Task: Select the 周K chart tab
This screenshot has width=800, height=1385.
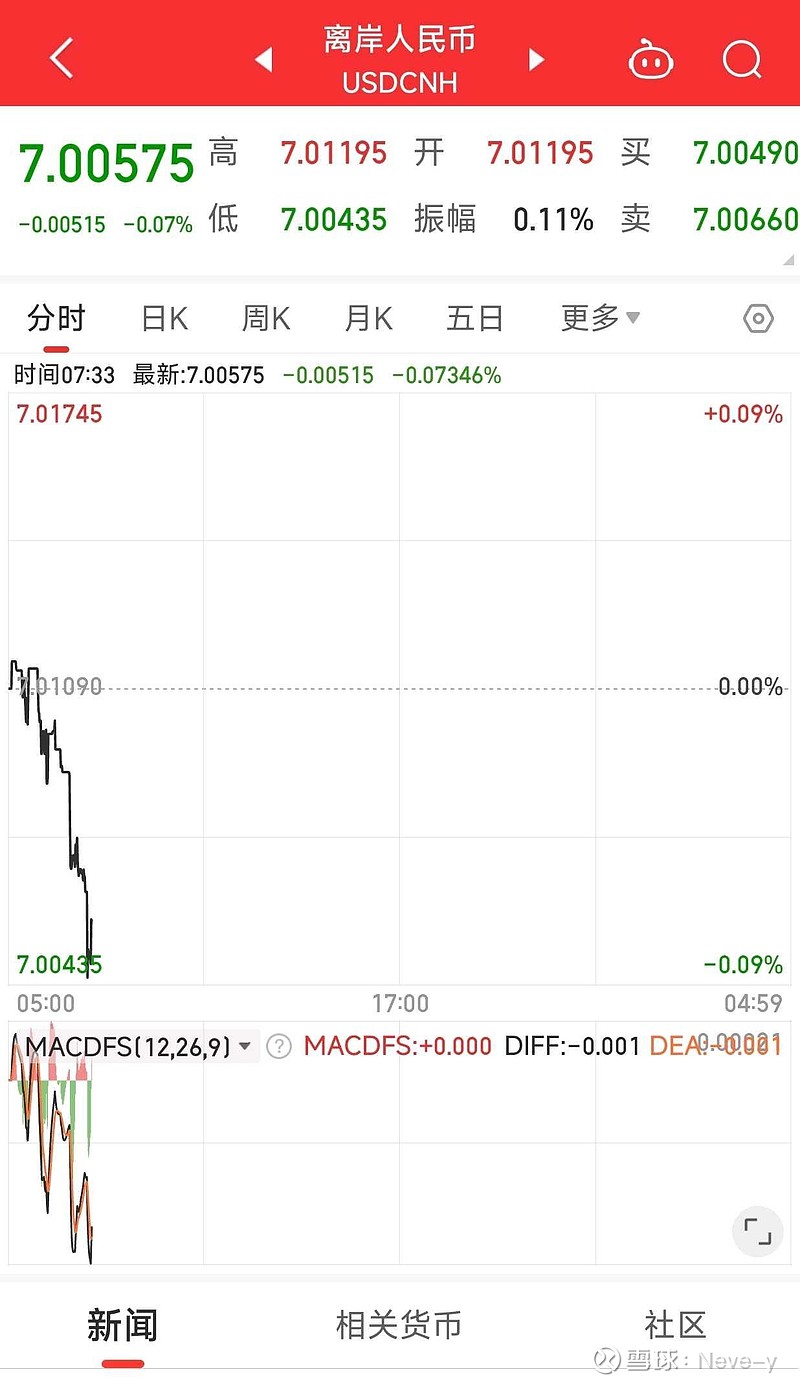Action: coord(266,319)
